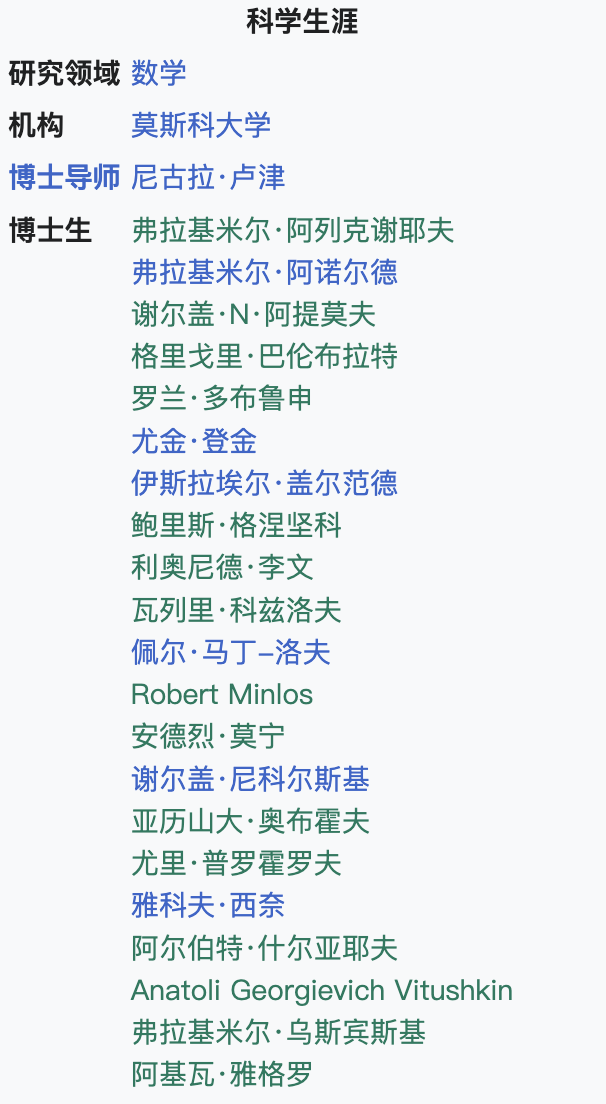Open the 谢尔盖·尼科尔斯基 link

click(250, 779)
